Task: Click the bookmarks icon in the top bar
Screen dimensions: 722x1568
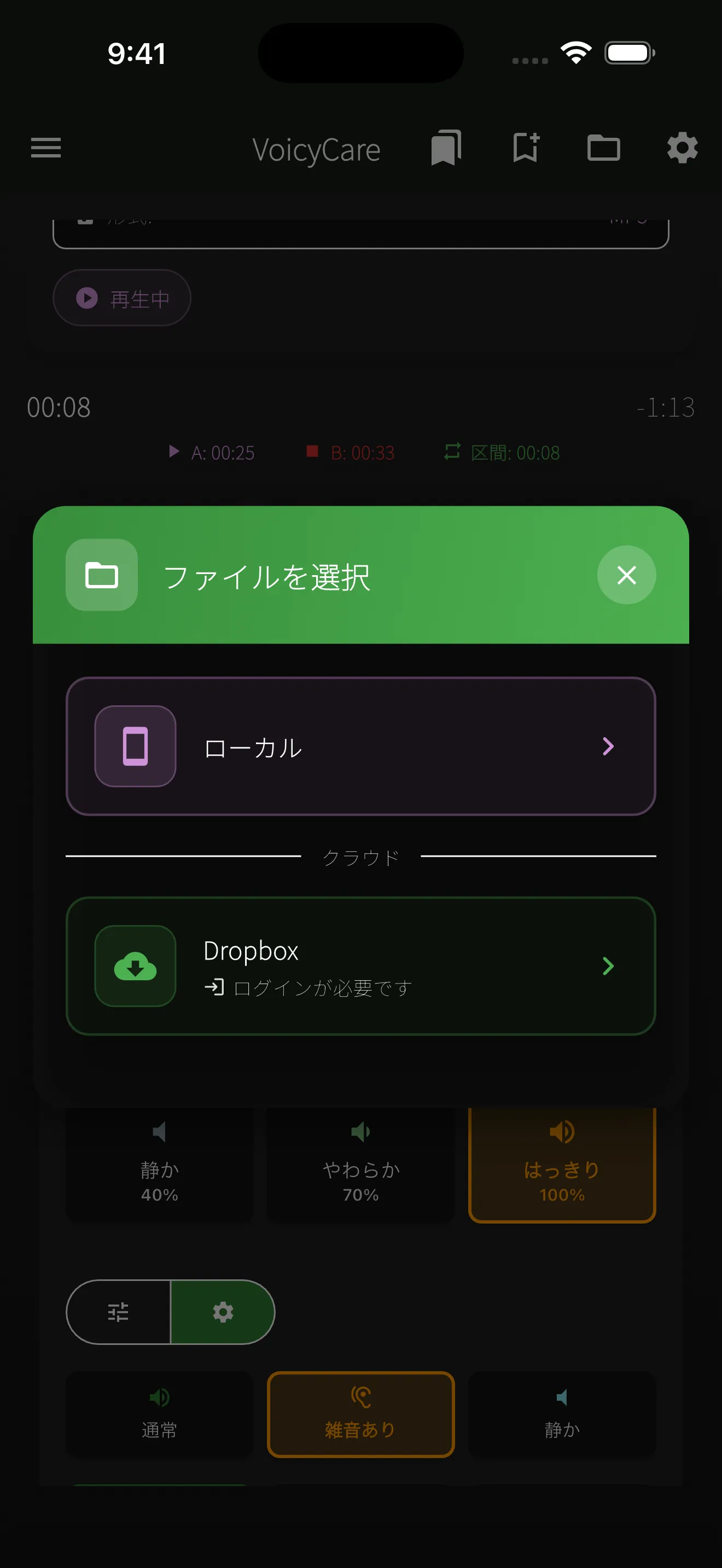Action: click(445, 149)
